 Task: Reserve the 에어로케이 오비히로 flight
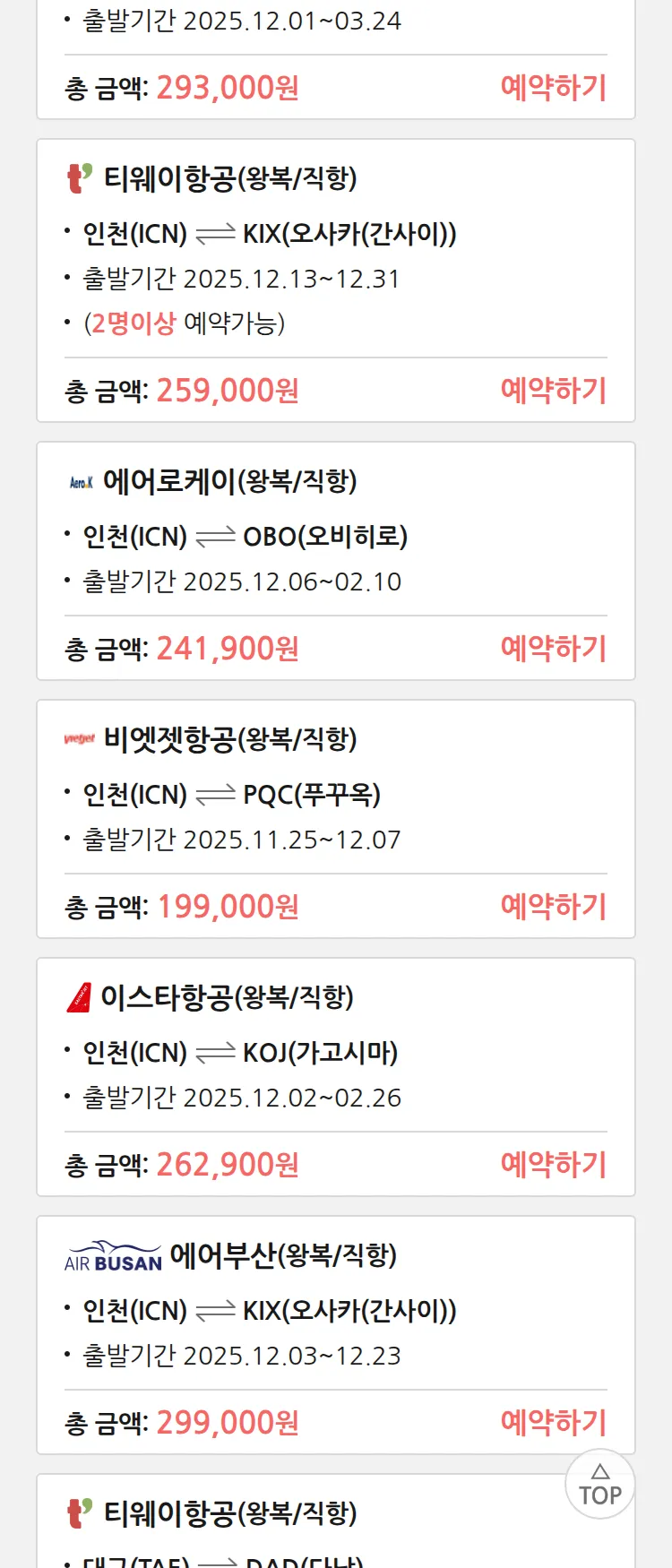coord(553,649)
